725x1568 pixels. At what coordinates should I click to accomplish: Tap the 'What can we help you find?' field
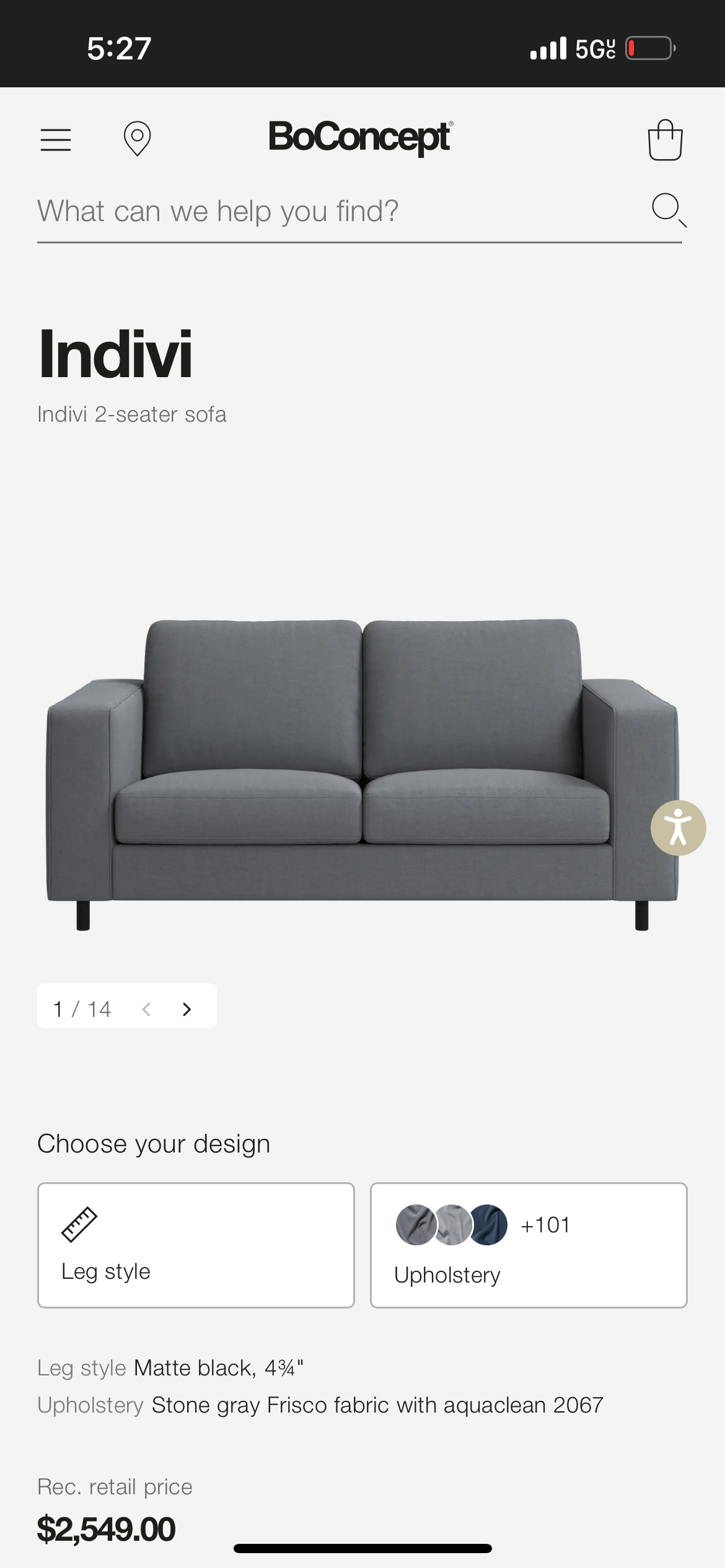335,211
